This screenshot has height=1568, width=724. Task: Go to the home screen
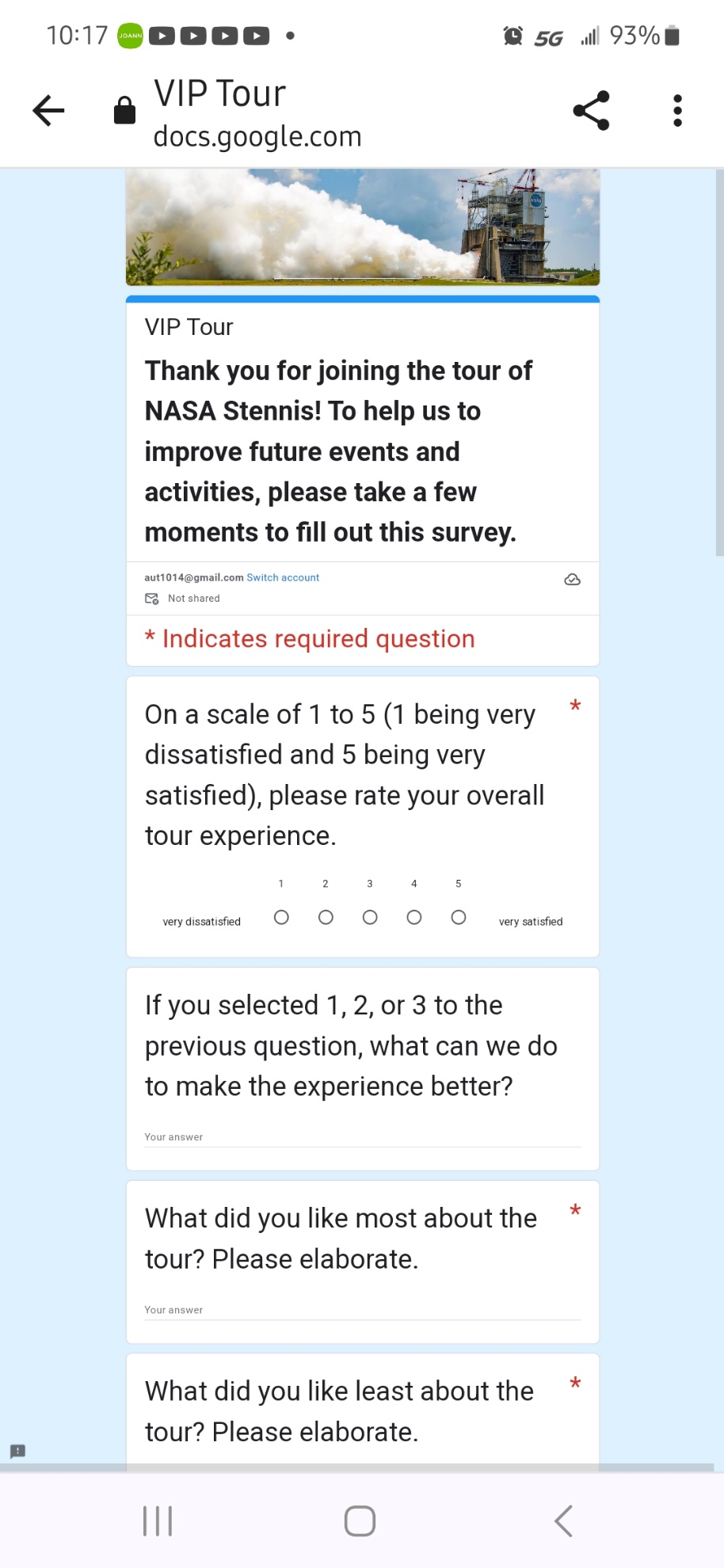[x=360, y=1520]
